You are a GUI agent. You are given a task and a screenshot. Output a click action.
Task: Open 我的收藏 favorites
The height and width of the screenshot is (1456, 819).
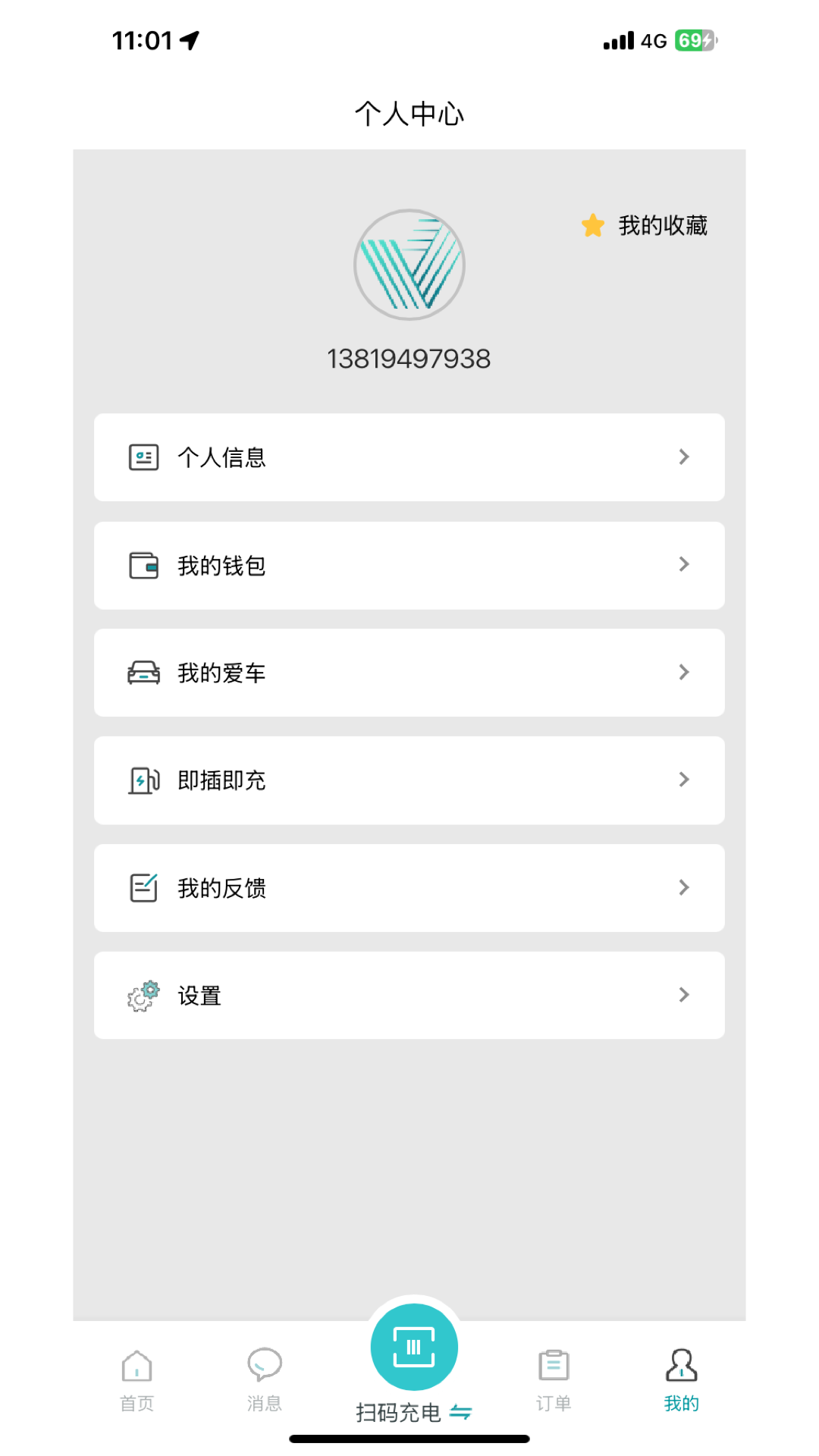click(645, 225)
